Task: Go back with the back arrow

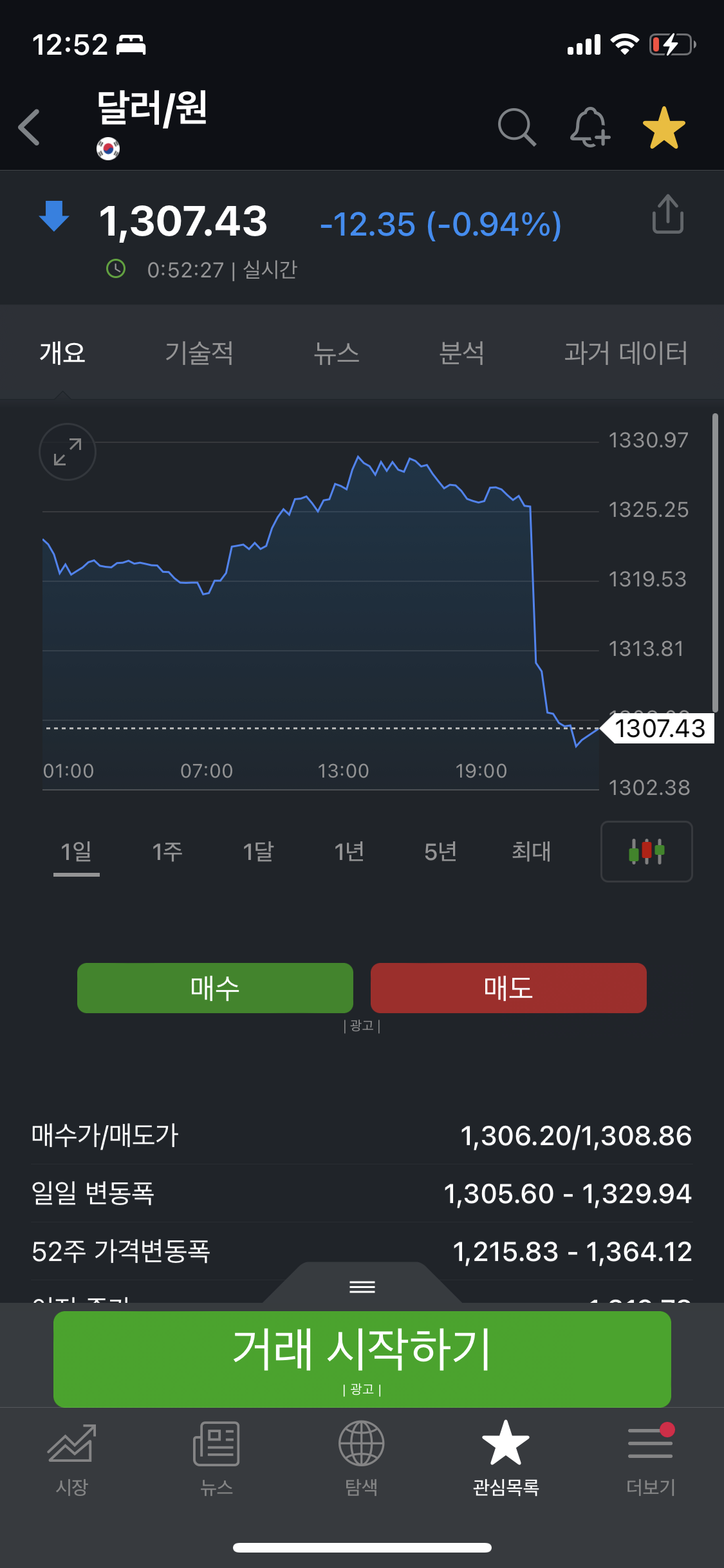Action: (30, 127)
